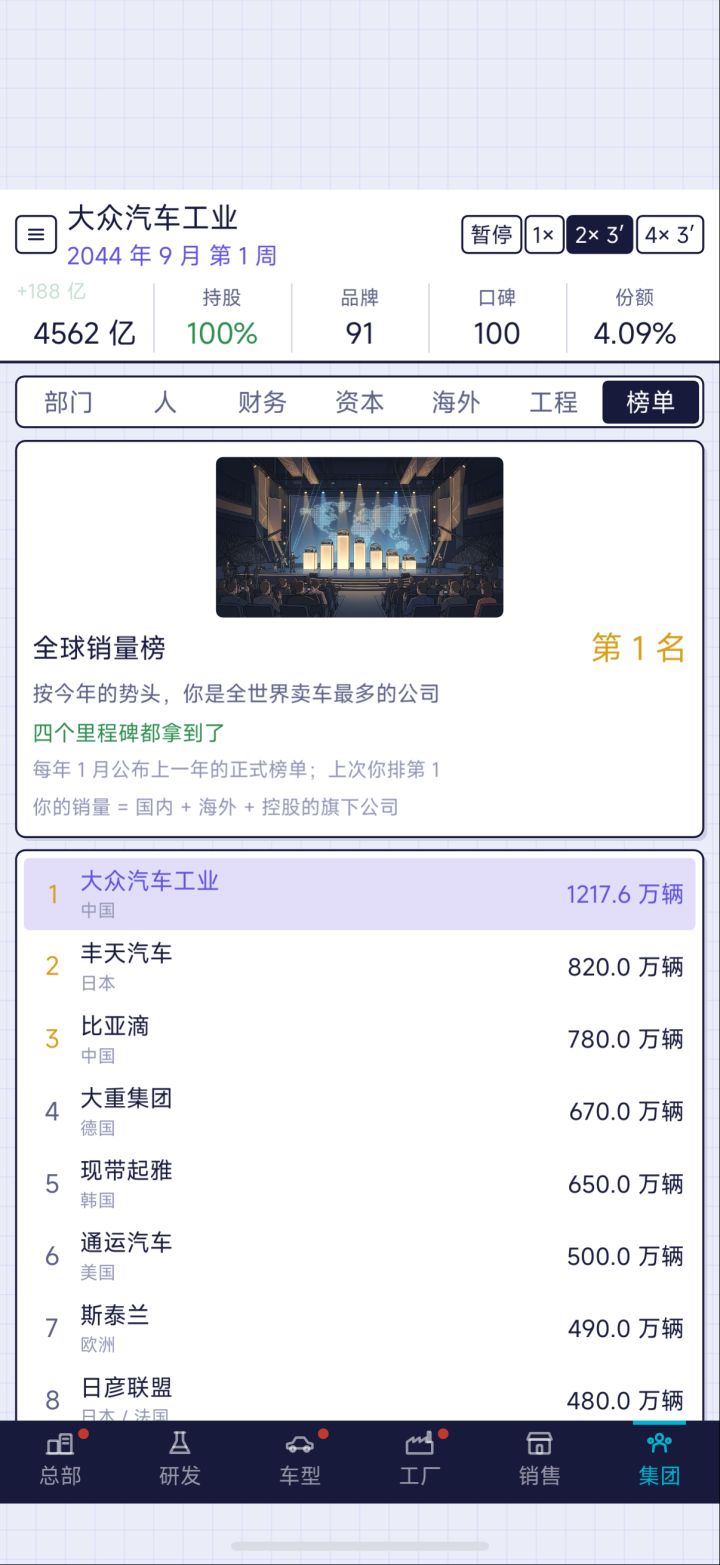Viewport: 720px width, 1565px height.
Task: Go to the 财务 tab
Action: click(262, 402)
